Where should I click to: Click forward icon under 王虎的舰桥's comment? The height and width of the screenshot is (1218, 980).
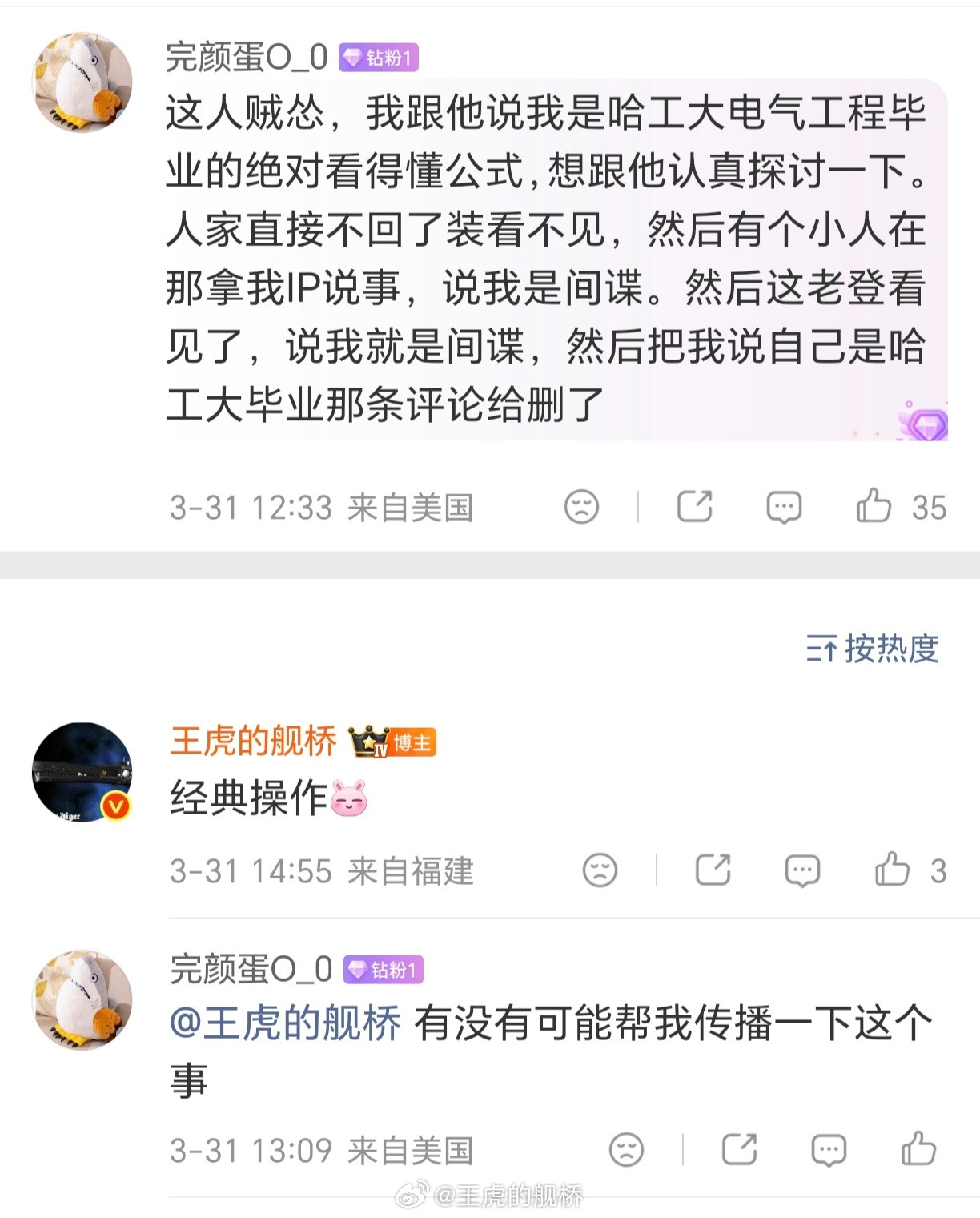715,869
